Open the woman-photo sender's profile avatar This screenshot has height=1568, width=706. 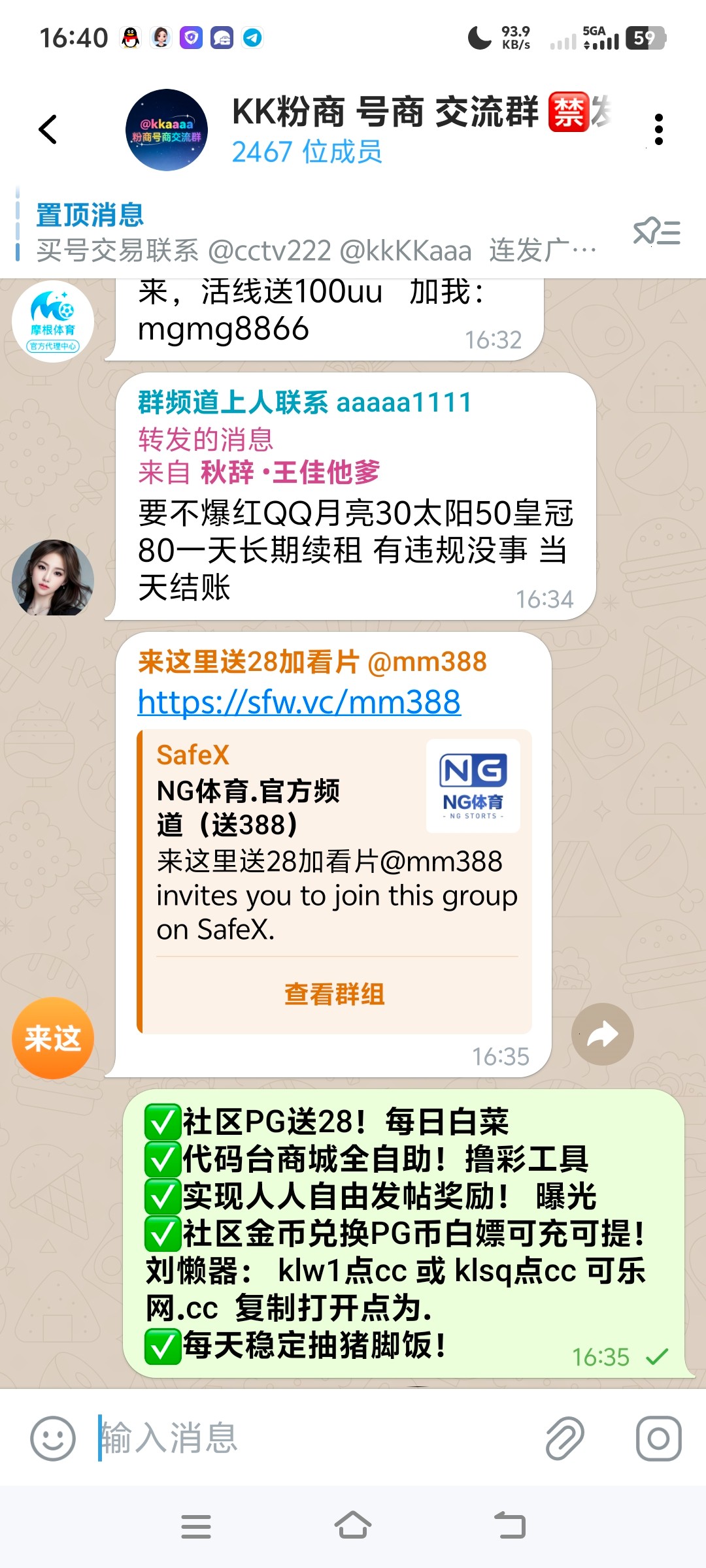click(52, 578)
